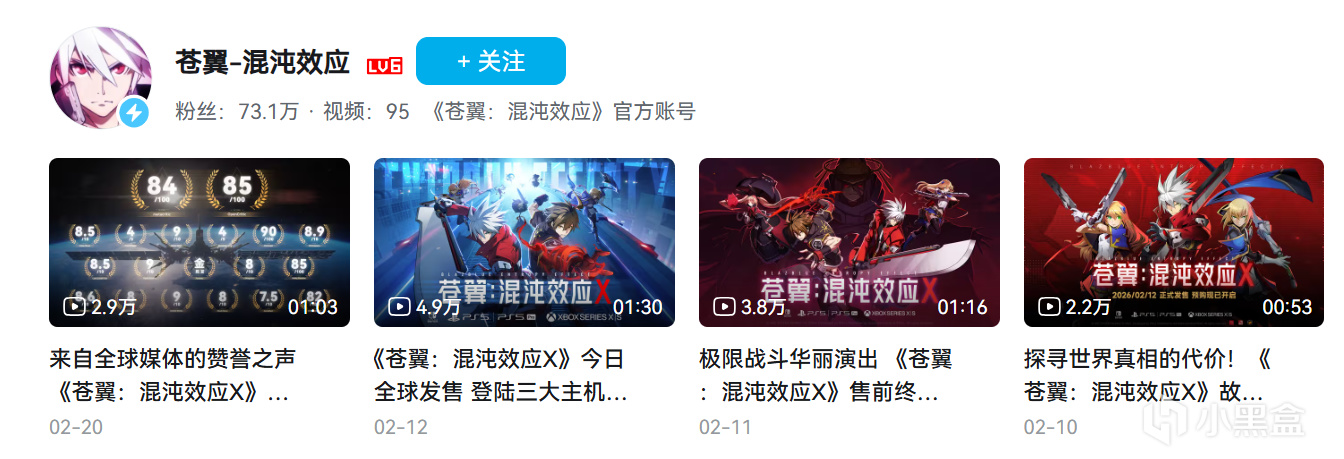This screenshot has width=1344, height=459.
Task: Open the 苍翼-混沌效应 profile avatar
Action: pos(101,78)
